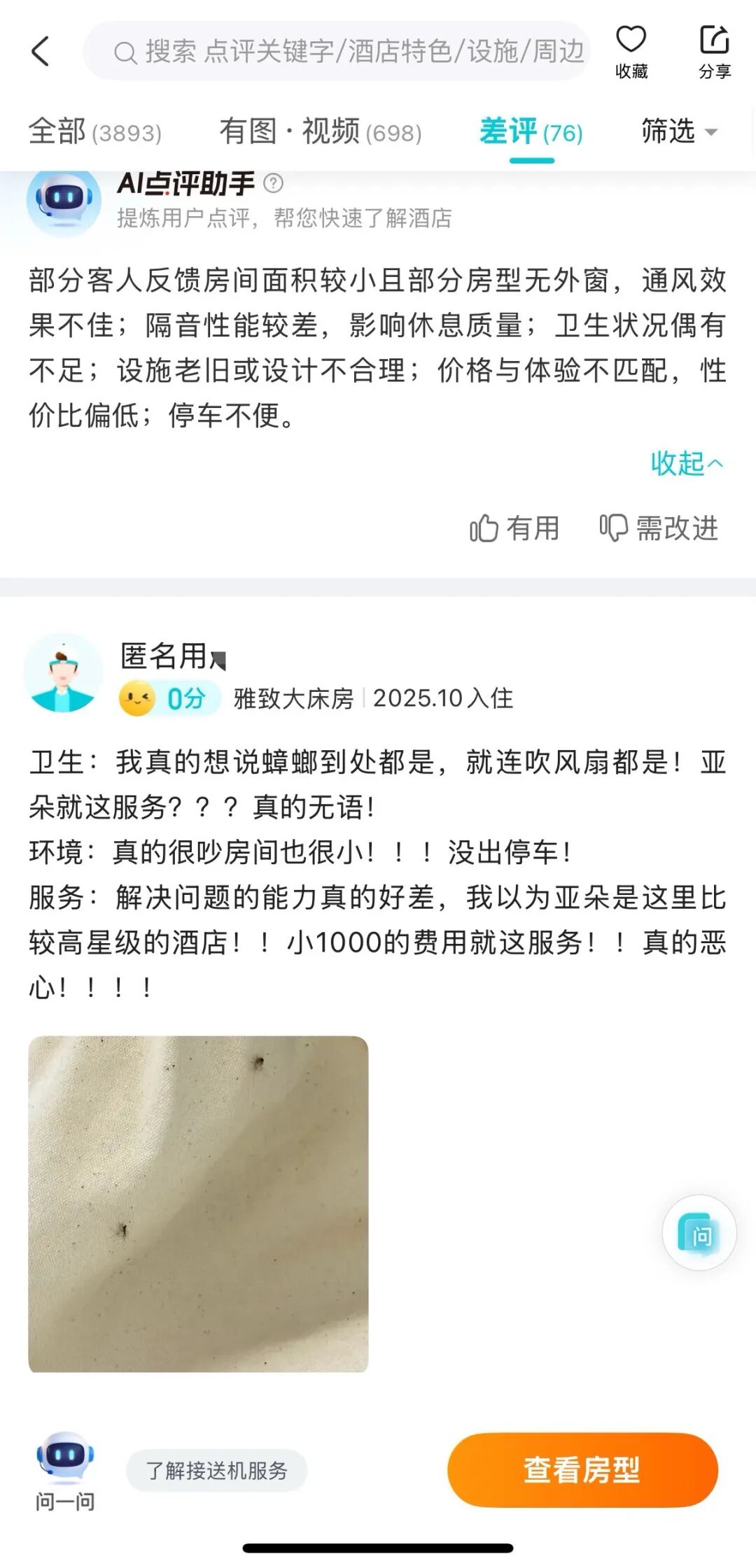Share this hotel via 分享
Image resolution: width=756 pixels, height=1568 pixels.
pos(714,51)
